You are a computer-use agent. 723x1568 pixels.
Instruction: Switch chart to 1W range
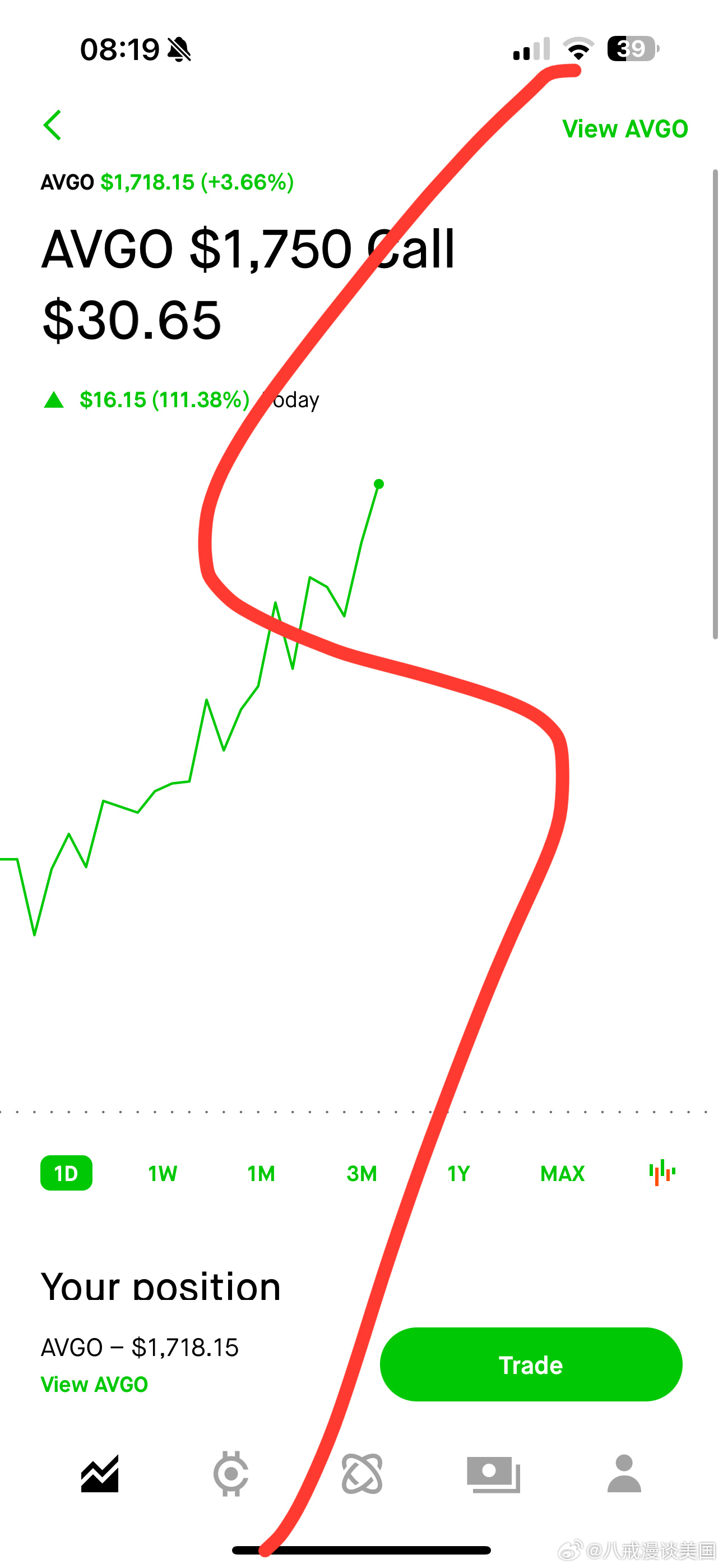pos(163,1173)
